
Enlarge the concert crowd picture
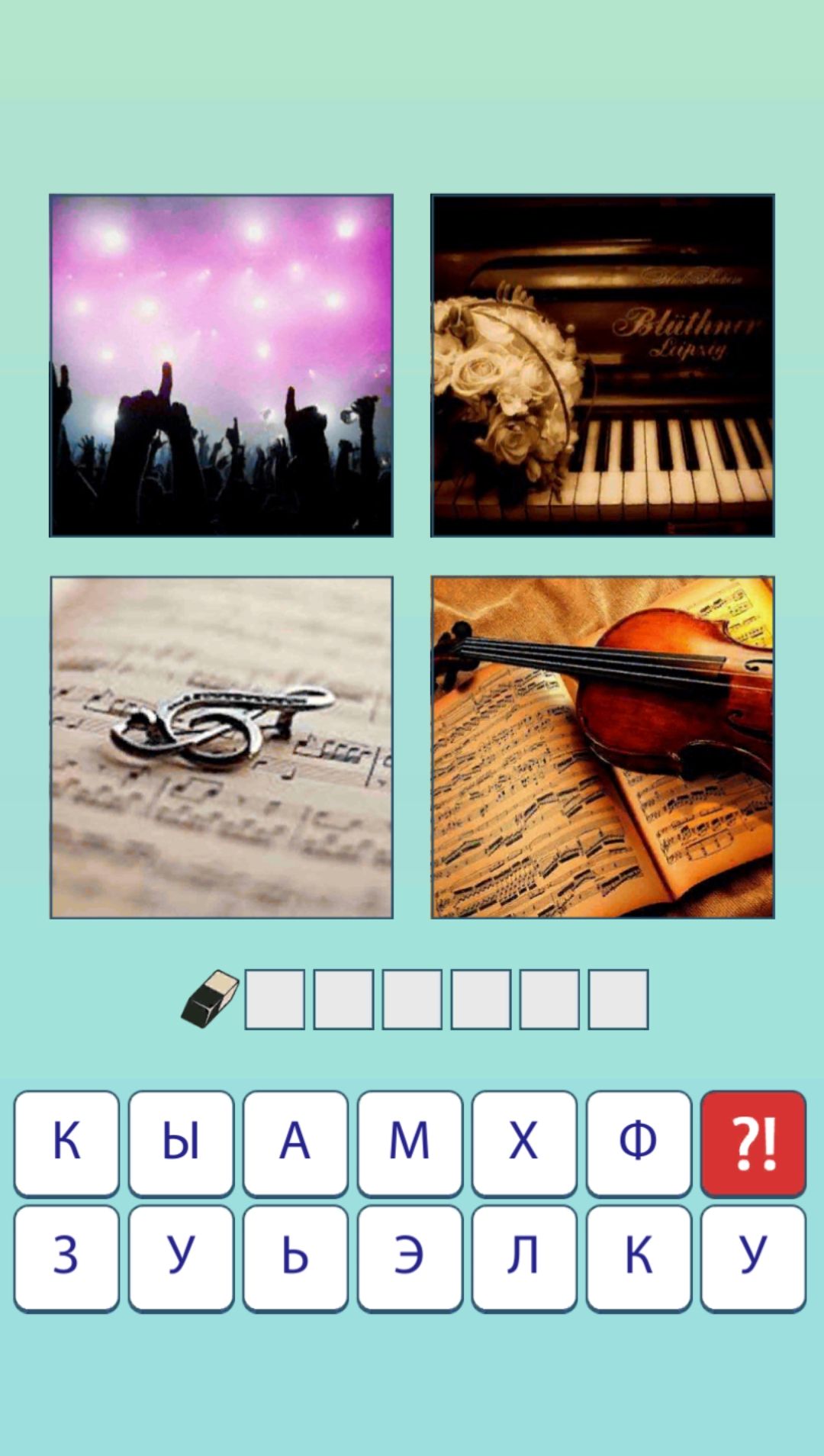(x=221, y=366)
